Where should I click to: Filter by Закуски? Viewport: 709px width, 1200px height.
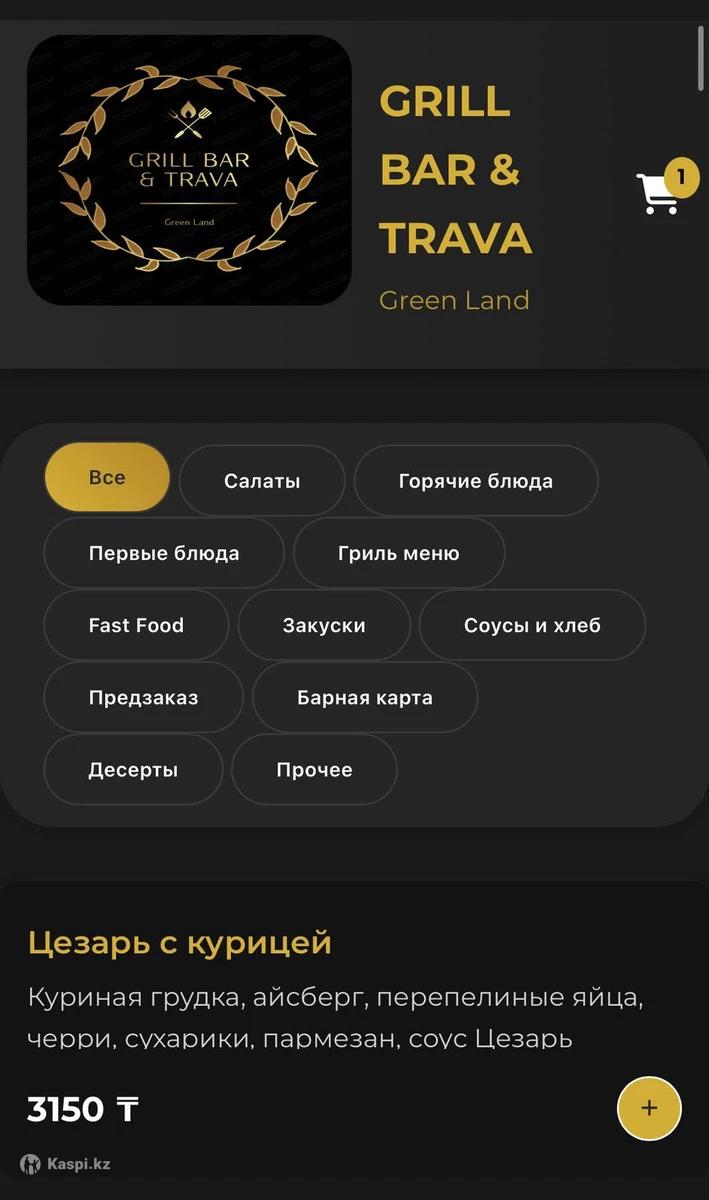tap(324, 625)
